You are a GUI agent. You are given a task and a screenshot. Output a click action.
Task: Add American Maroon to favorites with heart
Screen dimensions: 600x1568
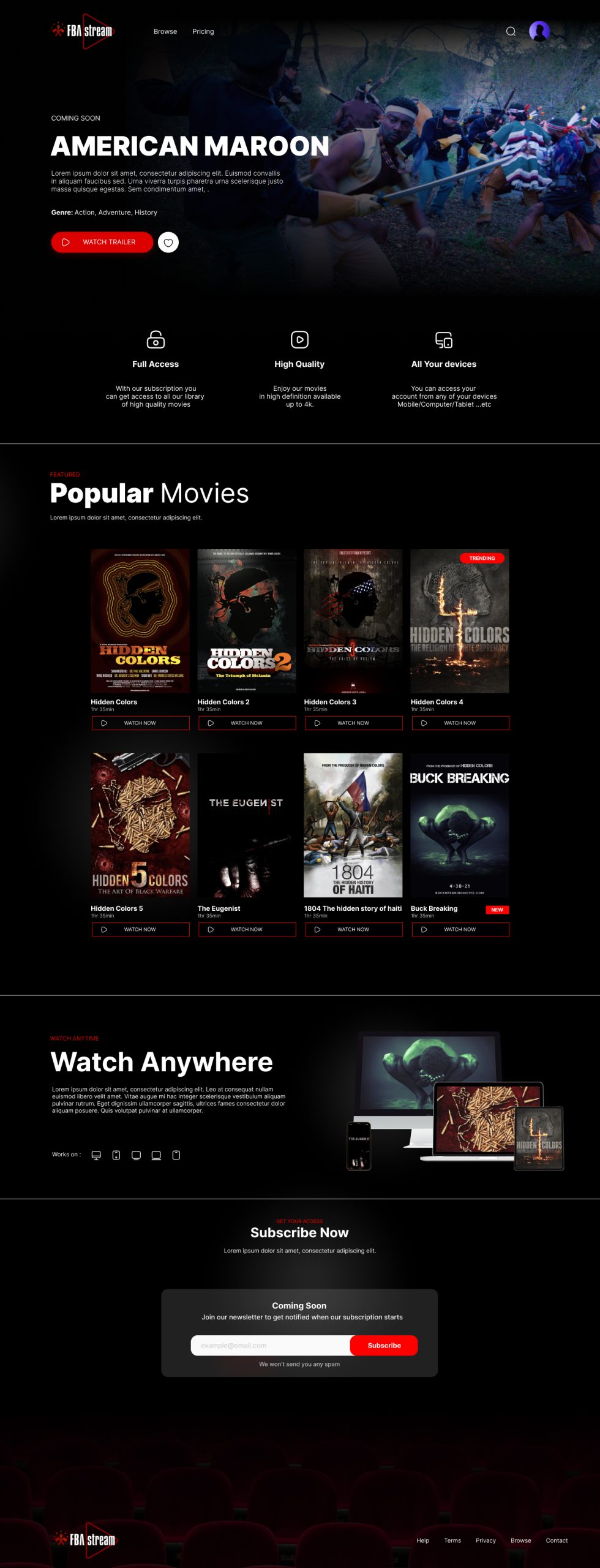168,243
